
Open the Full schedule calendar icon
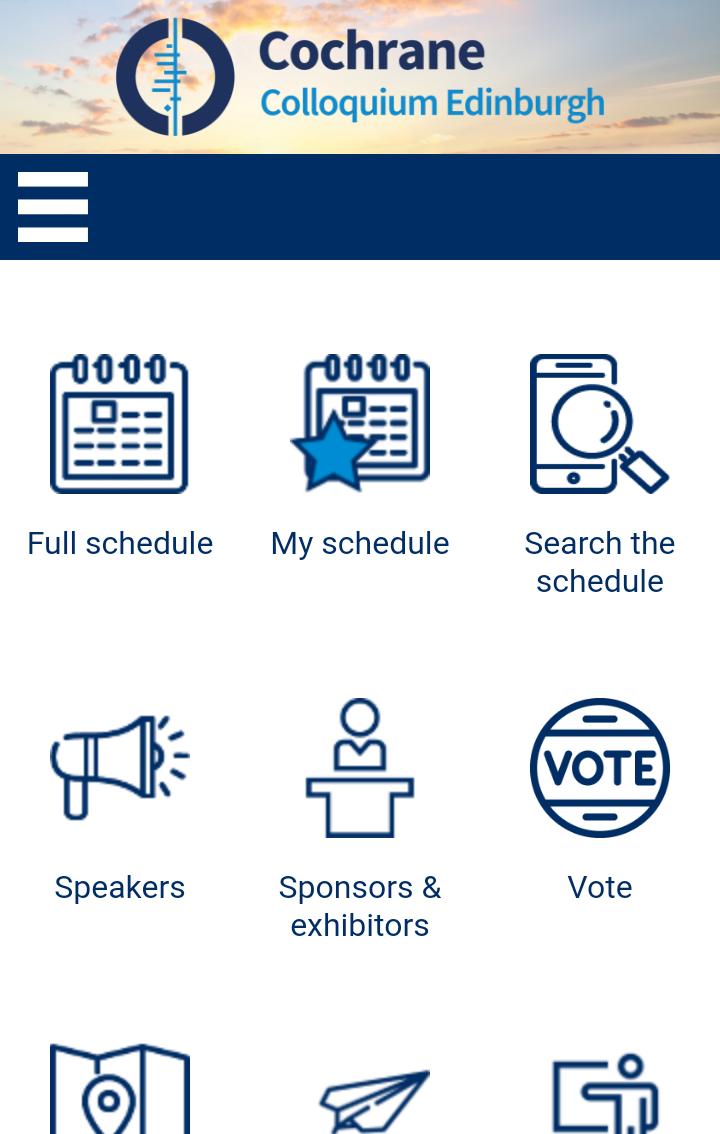pos(120,422)
